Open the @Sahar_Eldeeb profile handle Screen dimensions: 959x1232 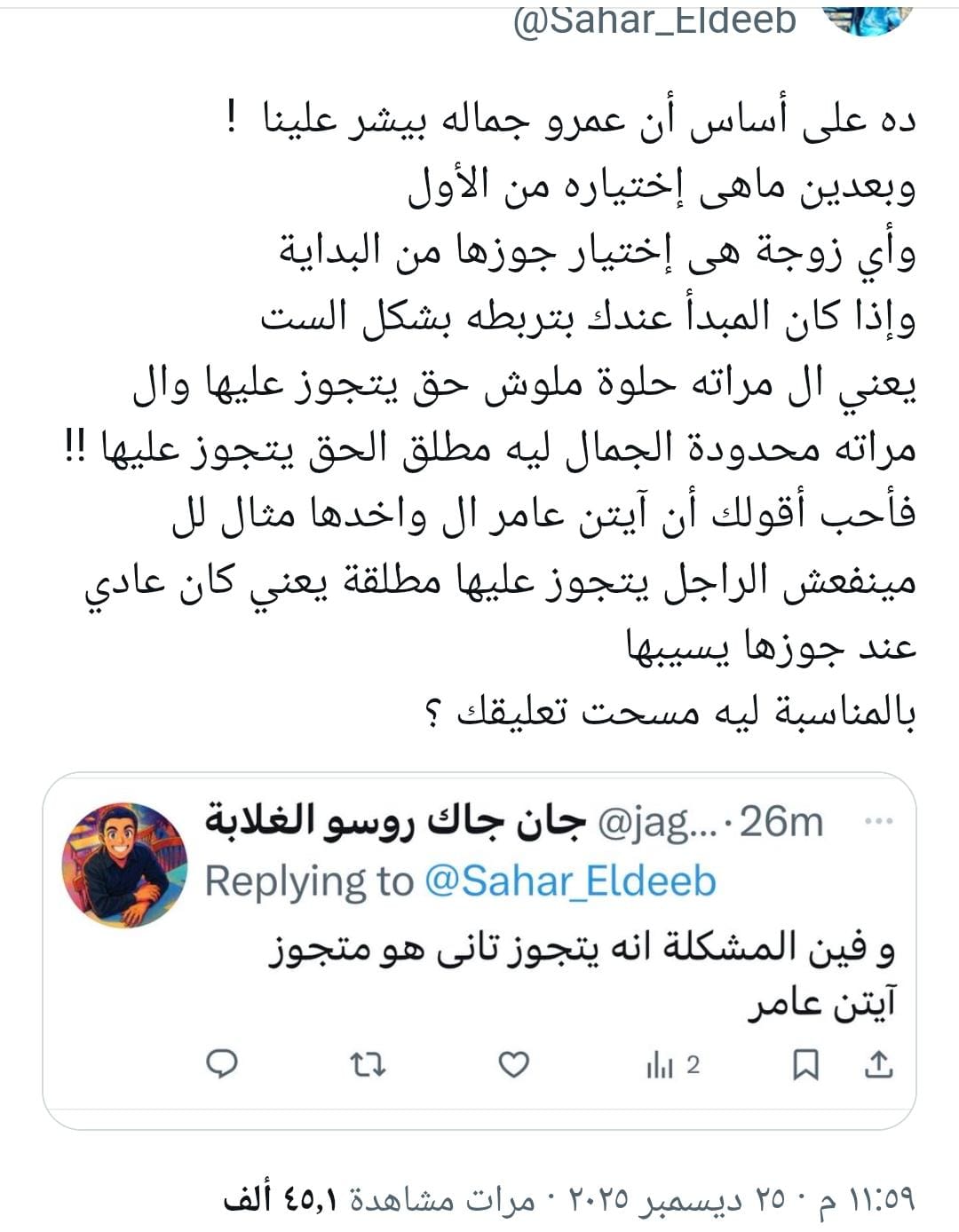(x=655, y=20)
